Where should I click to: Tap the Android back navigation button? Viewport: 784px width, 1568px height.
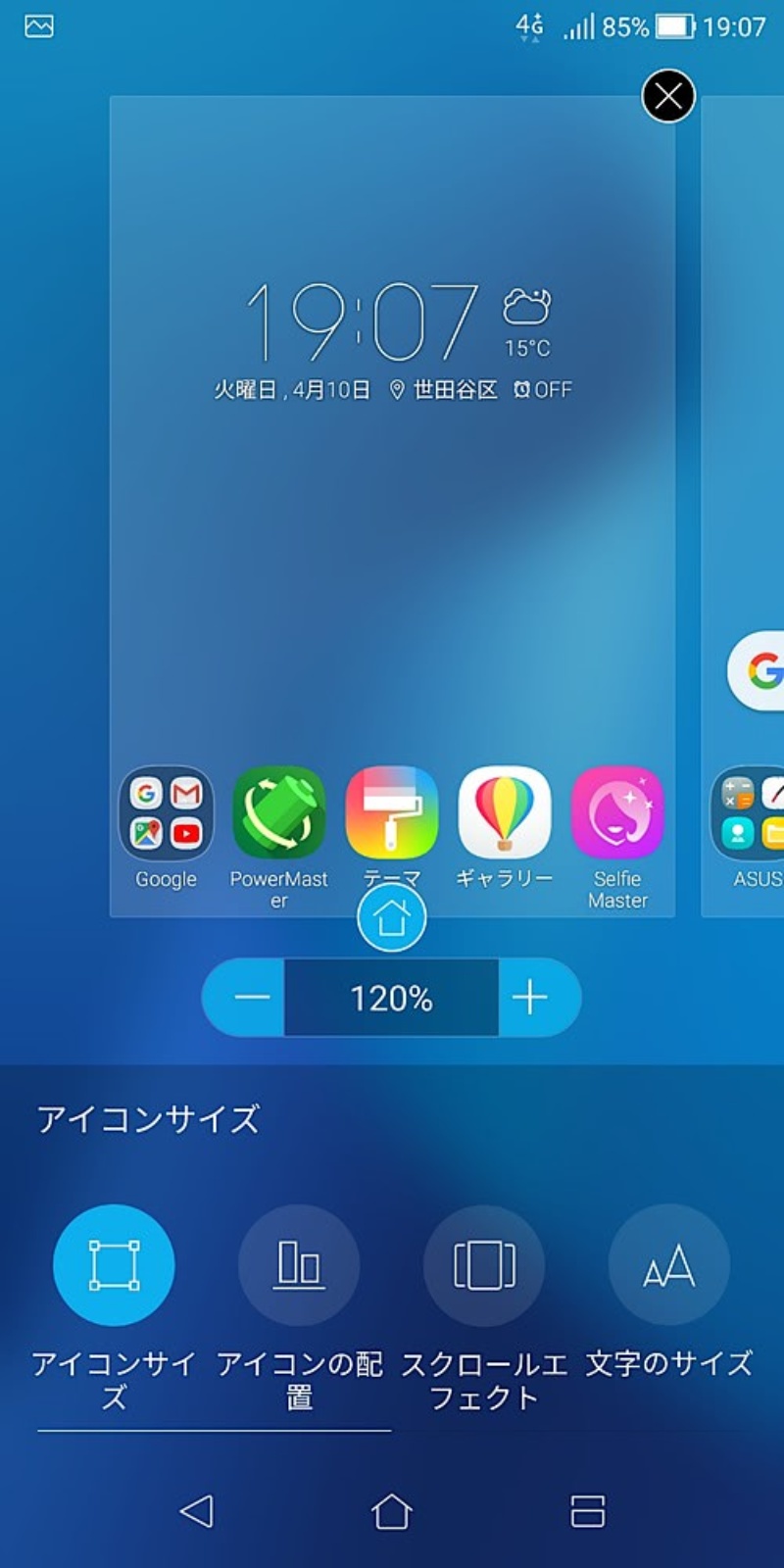tap(195, 1510)
